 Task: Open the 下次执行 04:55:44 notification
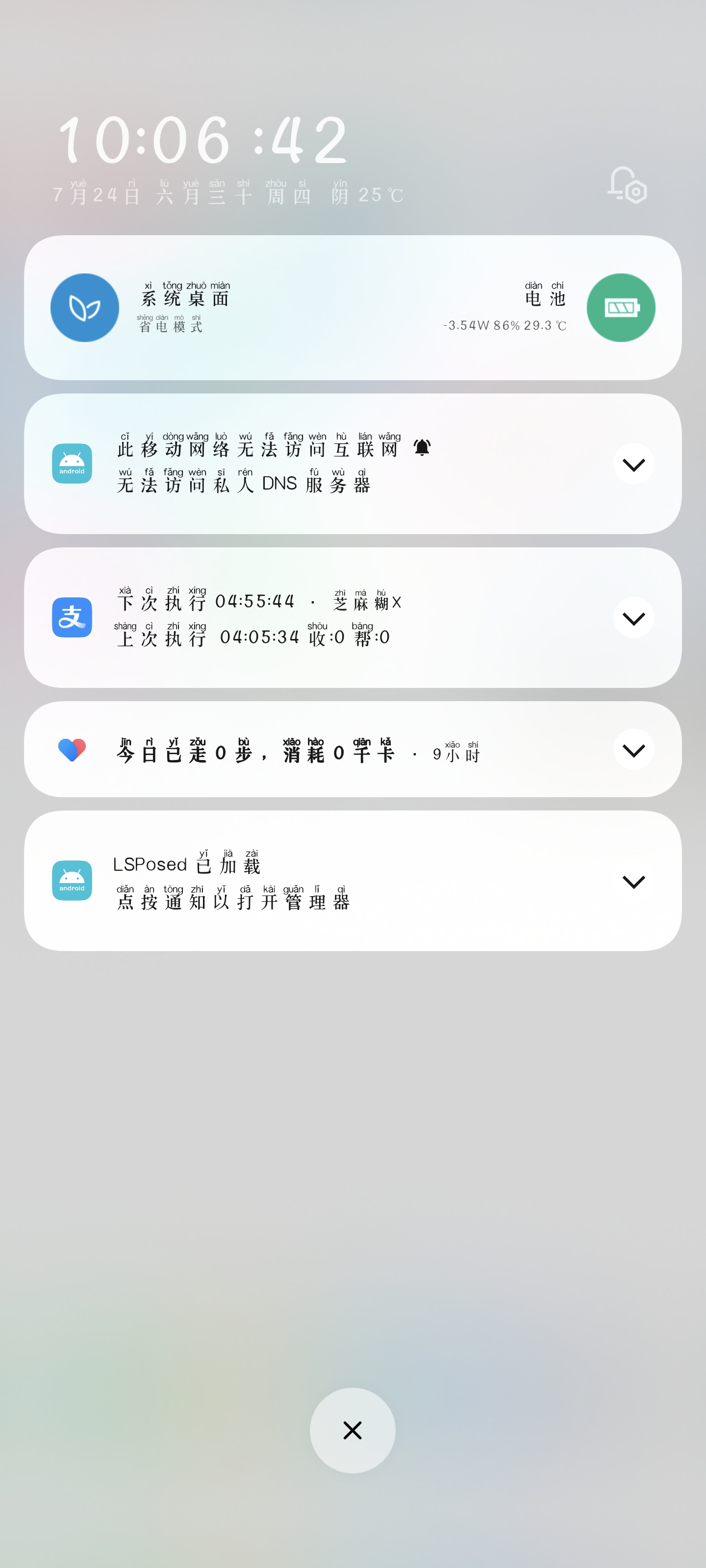[353, 618]
